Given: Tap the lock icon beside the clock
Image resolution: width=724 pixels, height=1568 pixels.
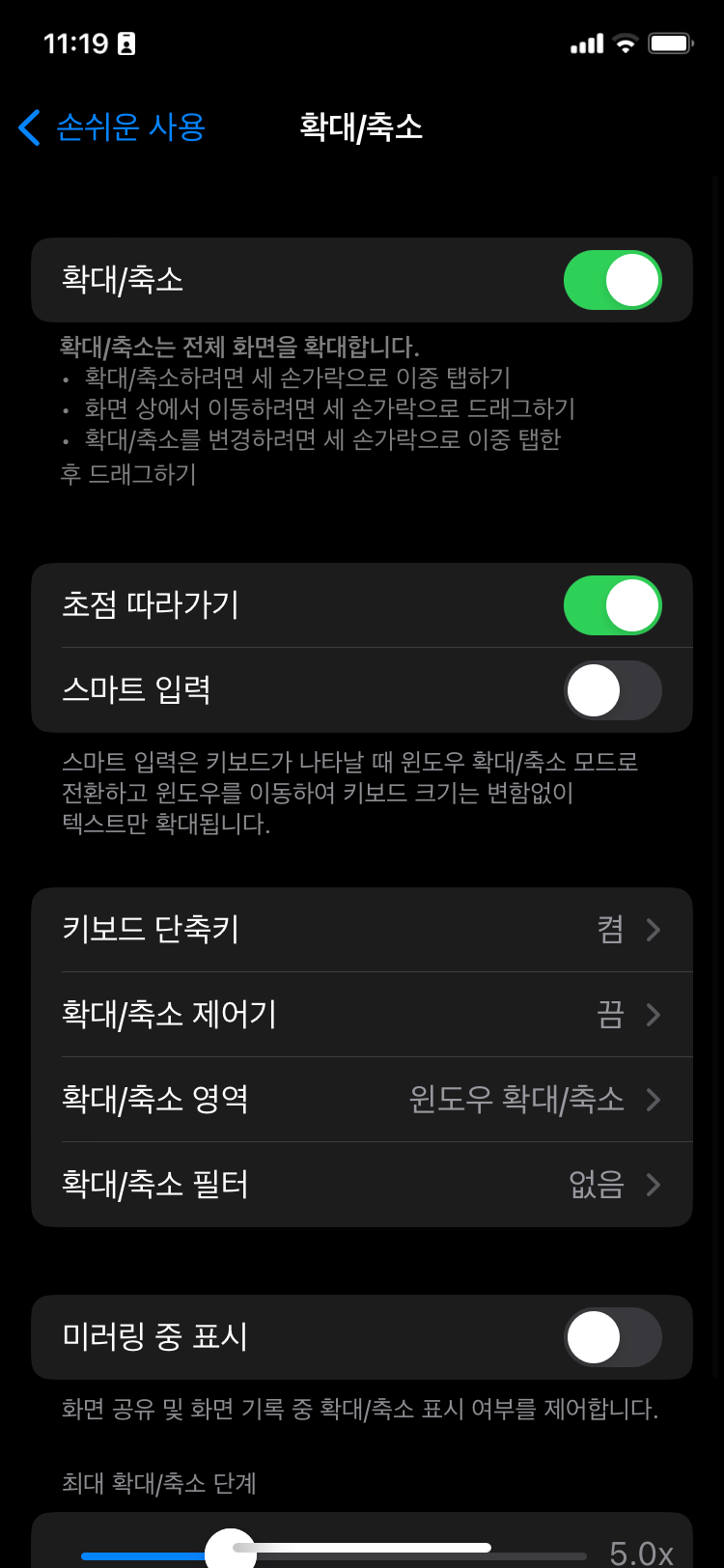Looking at the screenshot, I should point(126,42).
